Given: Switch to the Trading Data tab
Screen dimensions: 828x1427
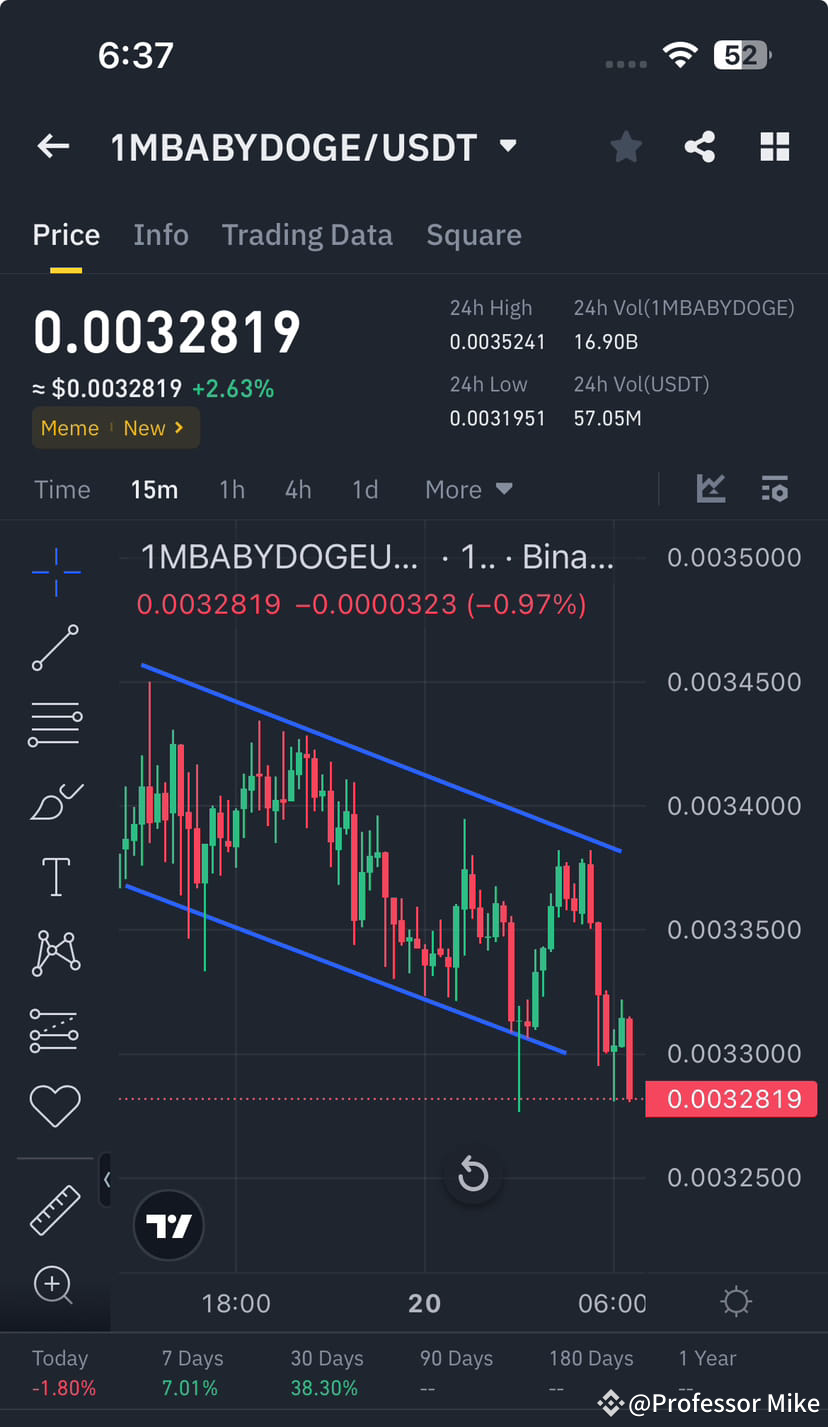Looking at the screenshot, I should pos(307,234).
